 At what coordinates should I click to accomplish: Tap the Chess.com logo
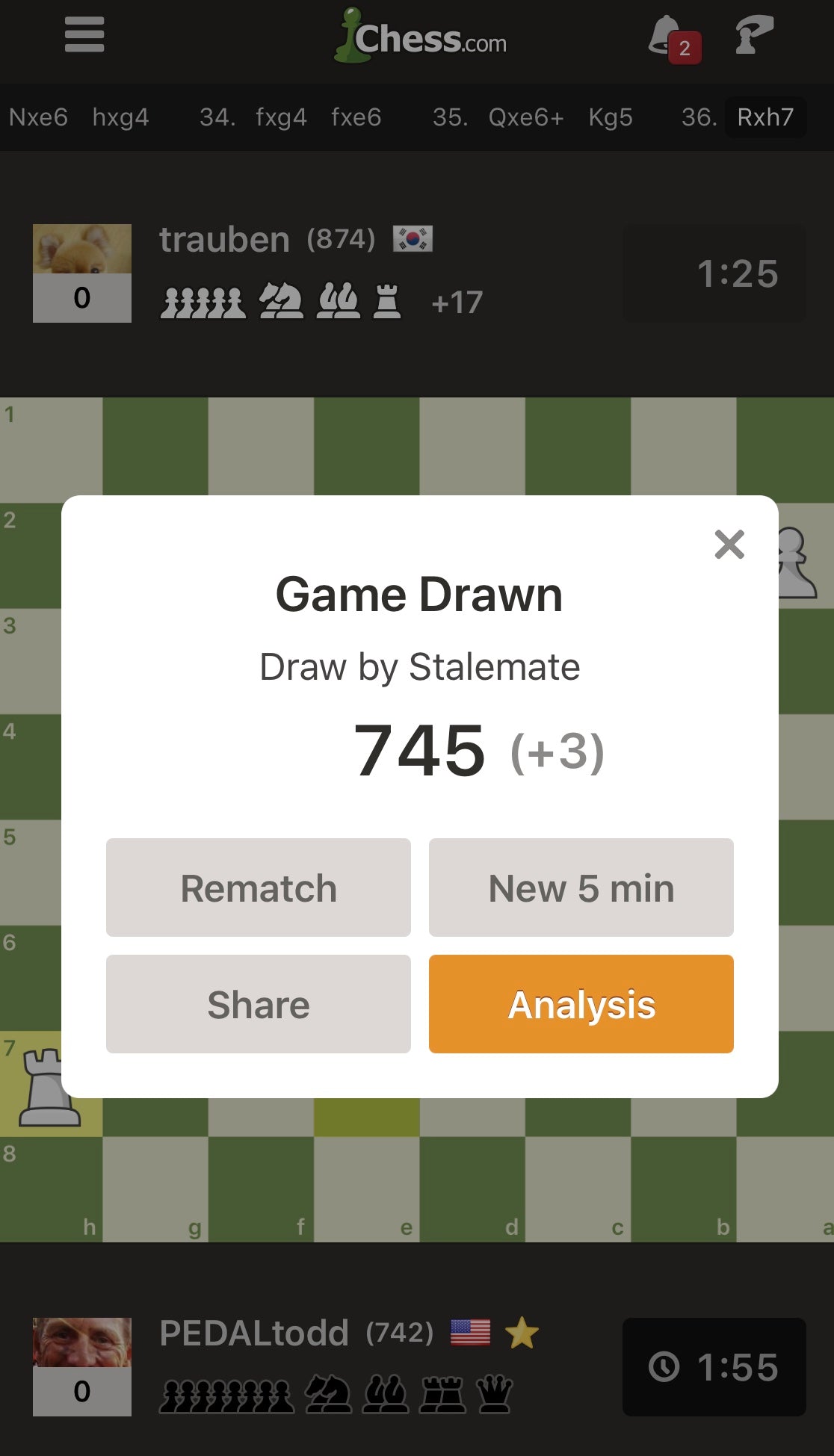pyautogui.click(x=420, y=37)
